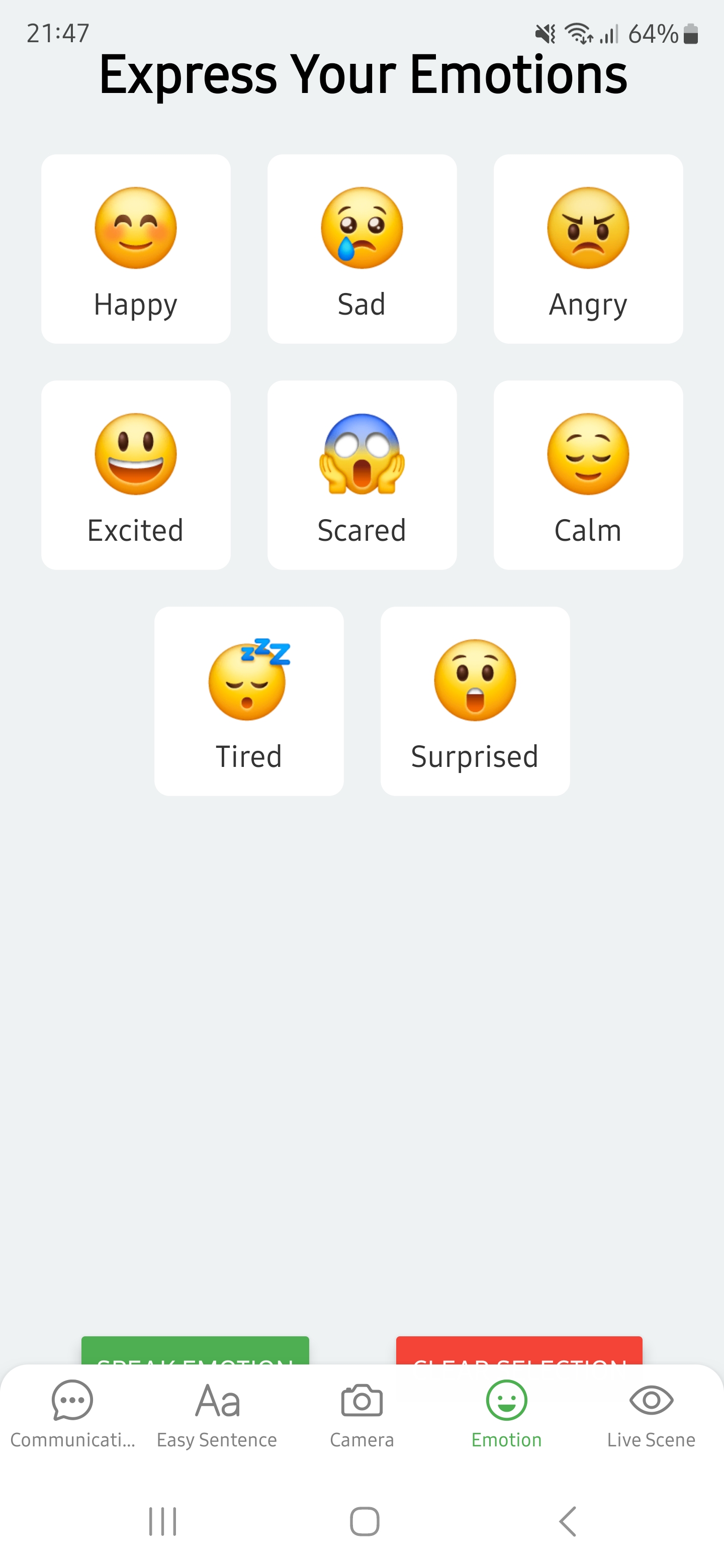
Task: Switch to the Easy Sentence tab
Action: pos(217,1412)
